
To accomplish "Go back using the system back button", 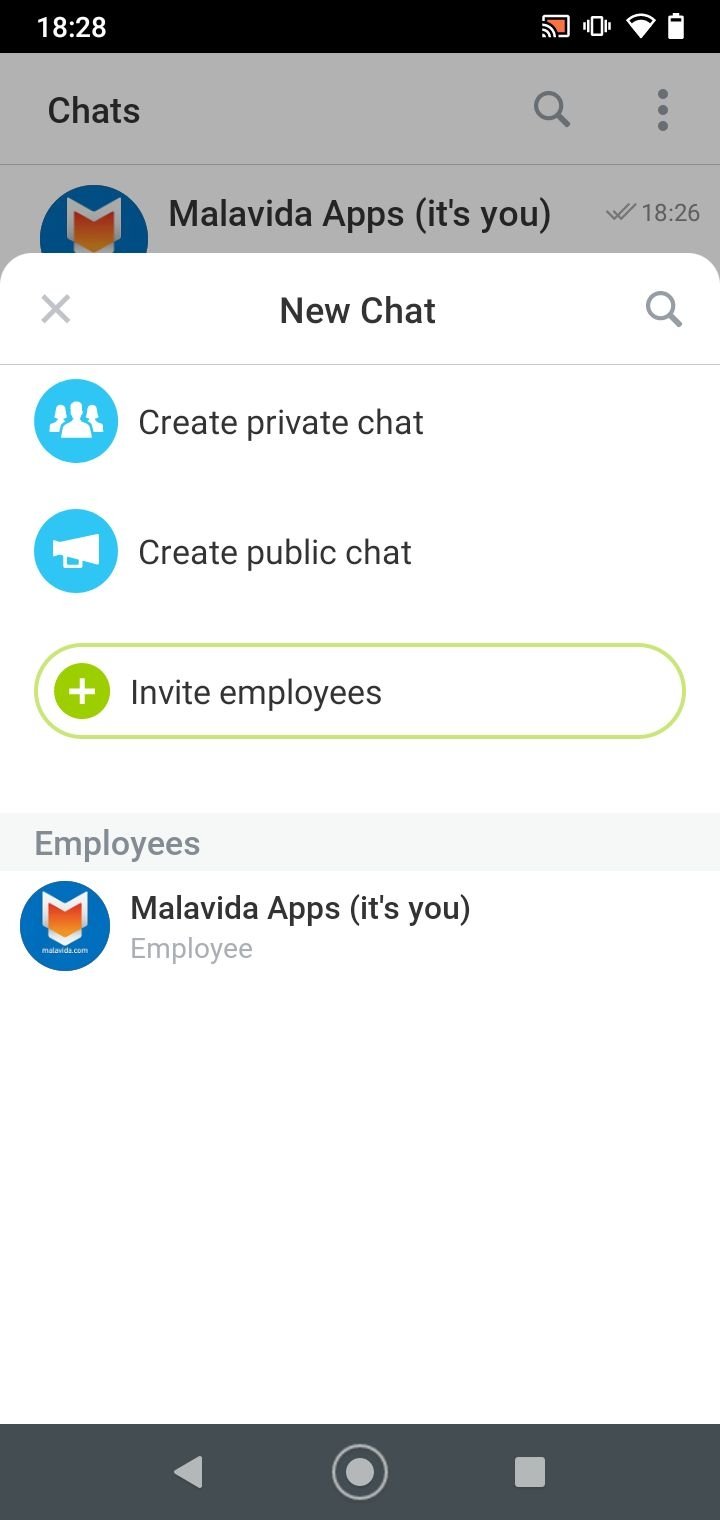I will 188,1472.
